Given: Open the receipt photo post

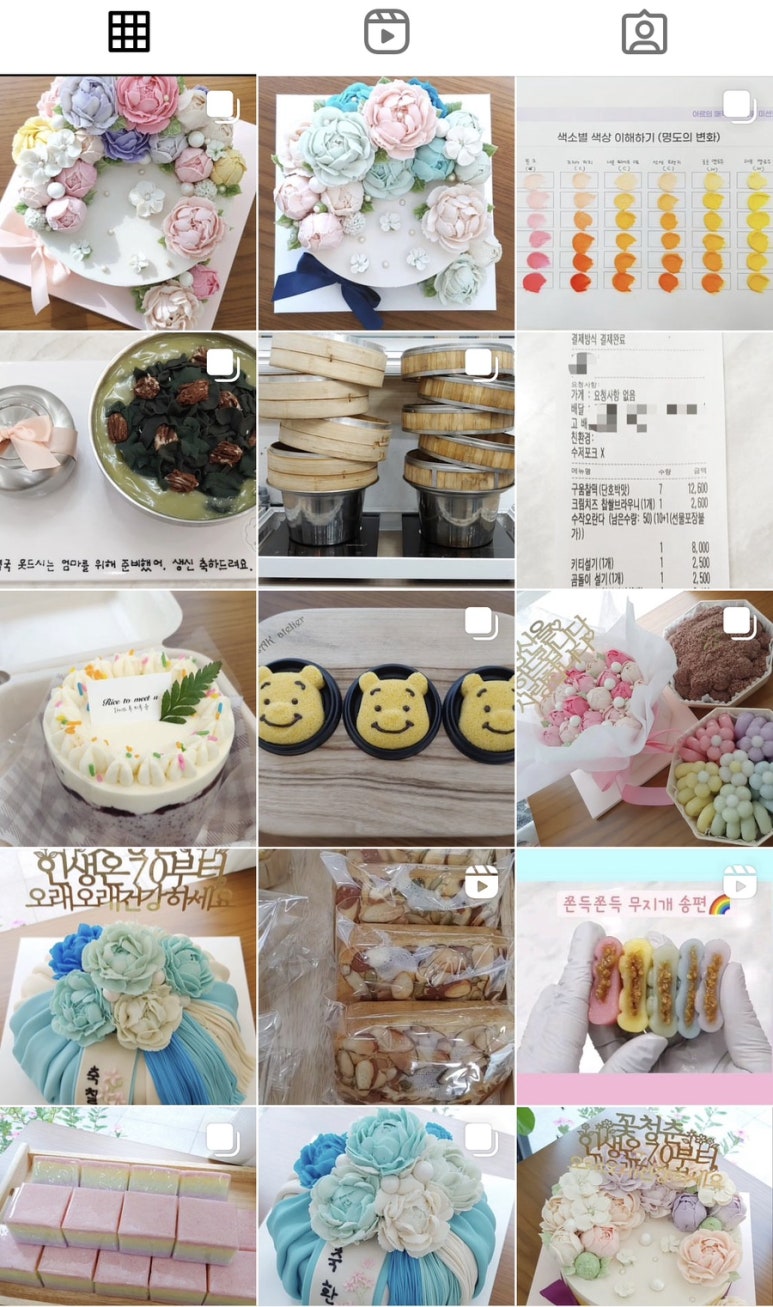Looking at the screenshot, I should pos(644,460).
